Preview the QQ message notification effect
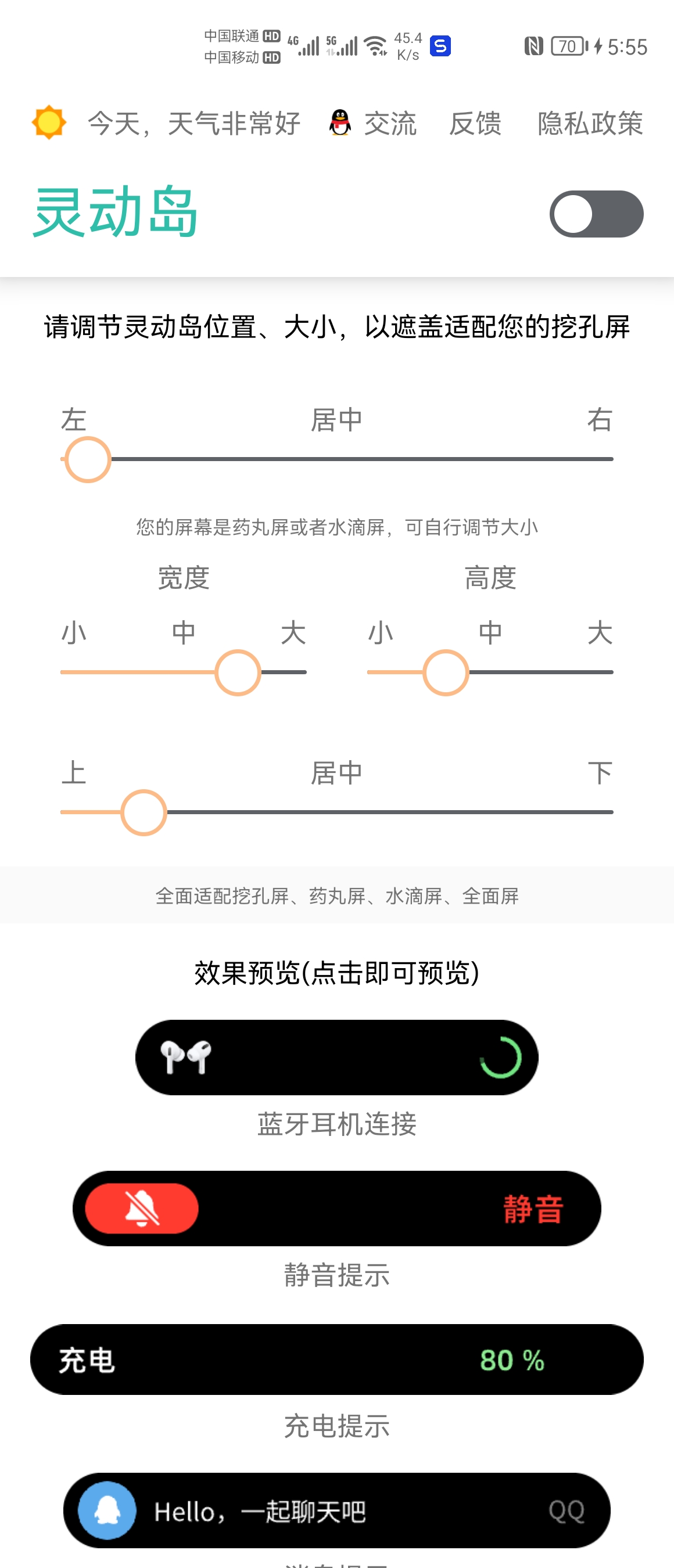Screen dimensions: 674x1568 [336, 1510]
